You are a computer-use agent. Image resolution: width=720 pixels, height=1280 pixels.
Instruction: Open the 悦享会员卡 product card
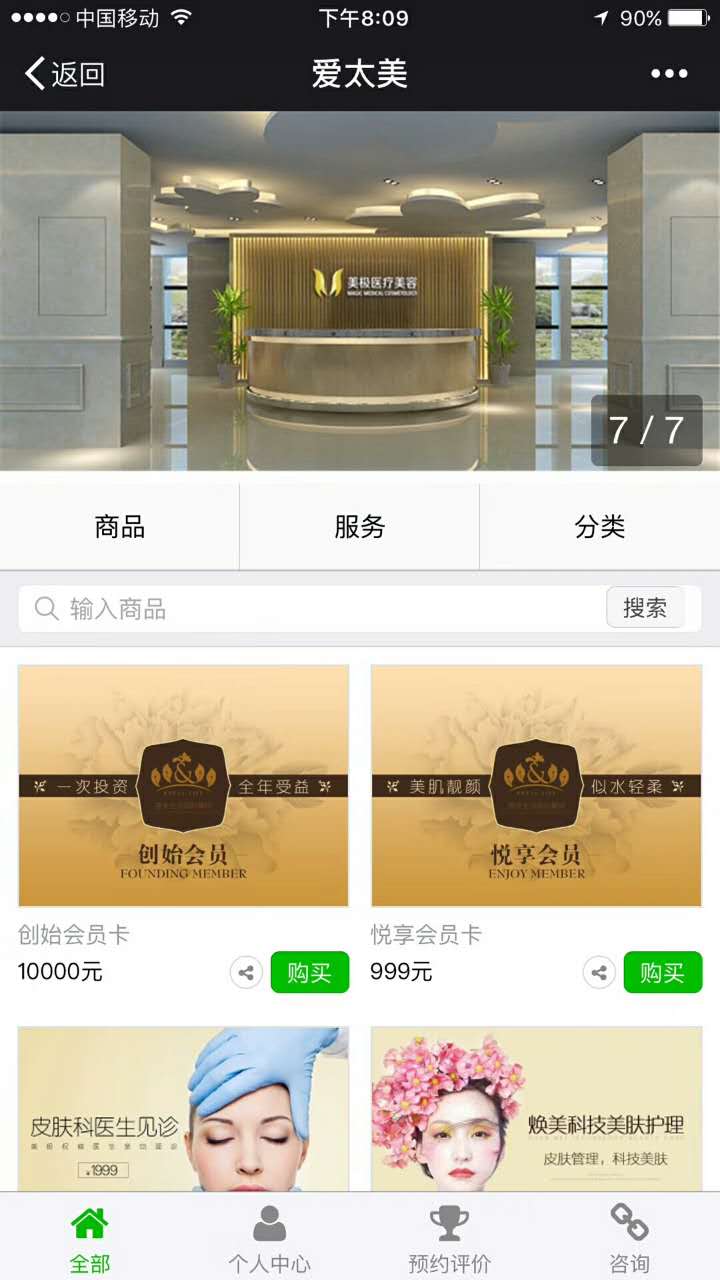coord(536,786)
